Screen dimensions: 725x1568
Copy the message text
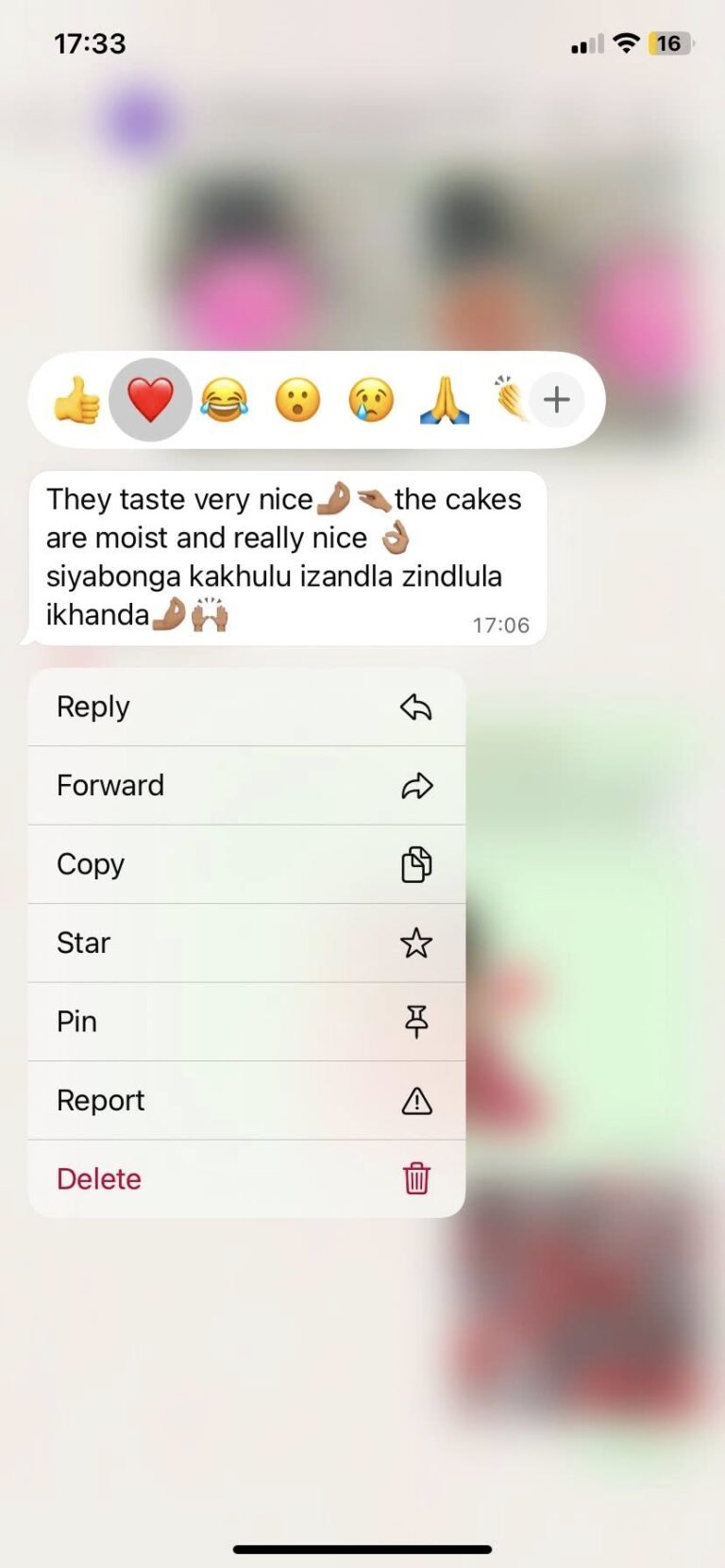(246, 864)
